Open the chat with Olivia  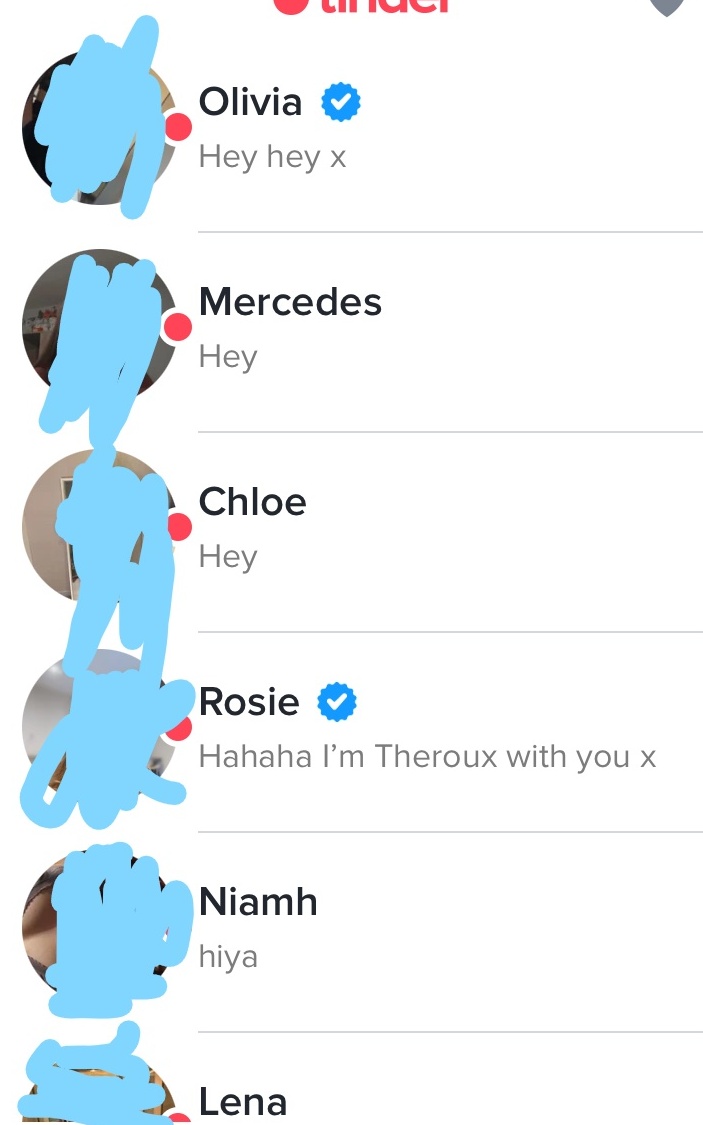click(352, 131)
